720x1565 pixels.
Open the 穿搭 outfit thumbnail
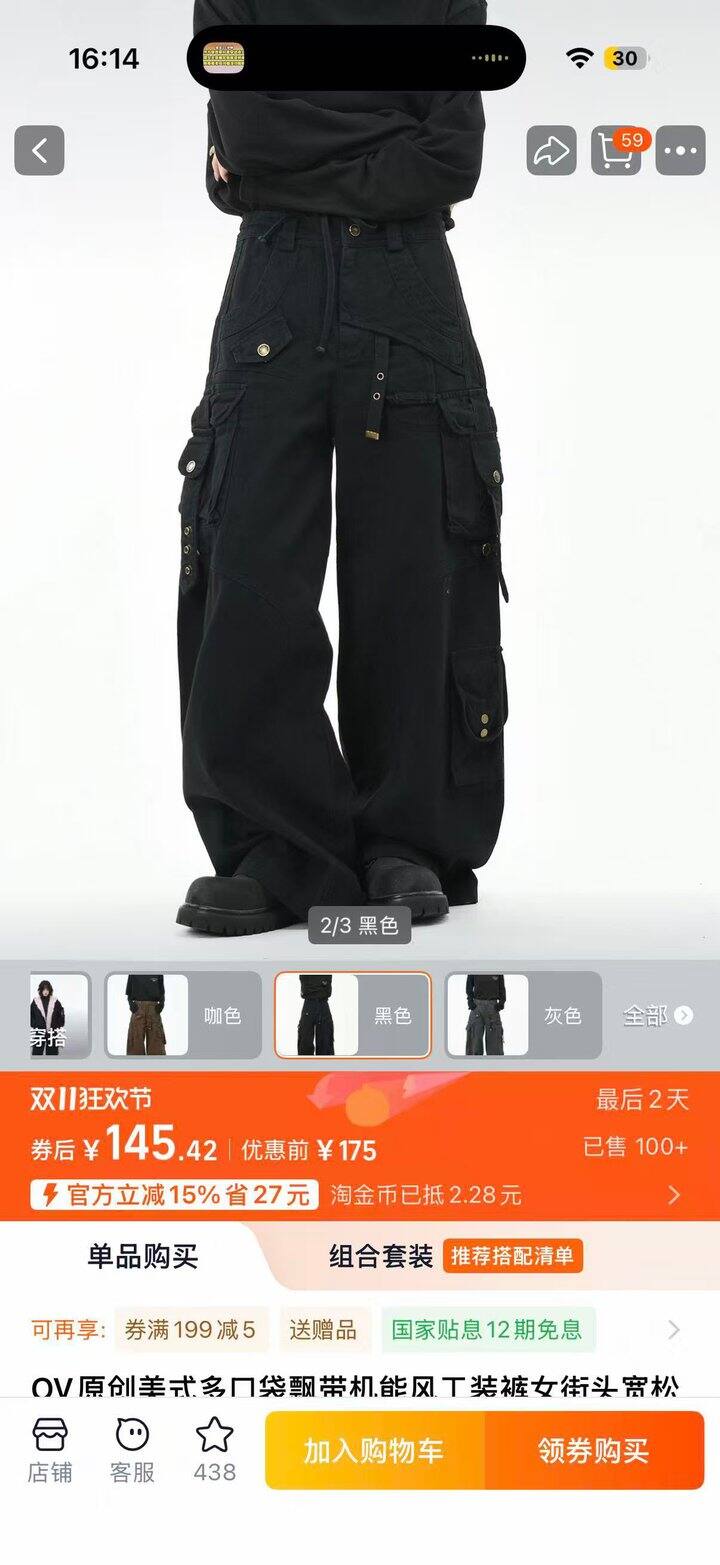pos(59,1015)
